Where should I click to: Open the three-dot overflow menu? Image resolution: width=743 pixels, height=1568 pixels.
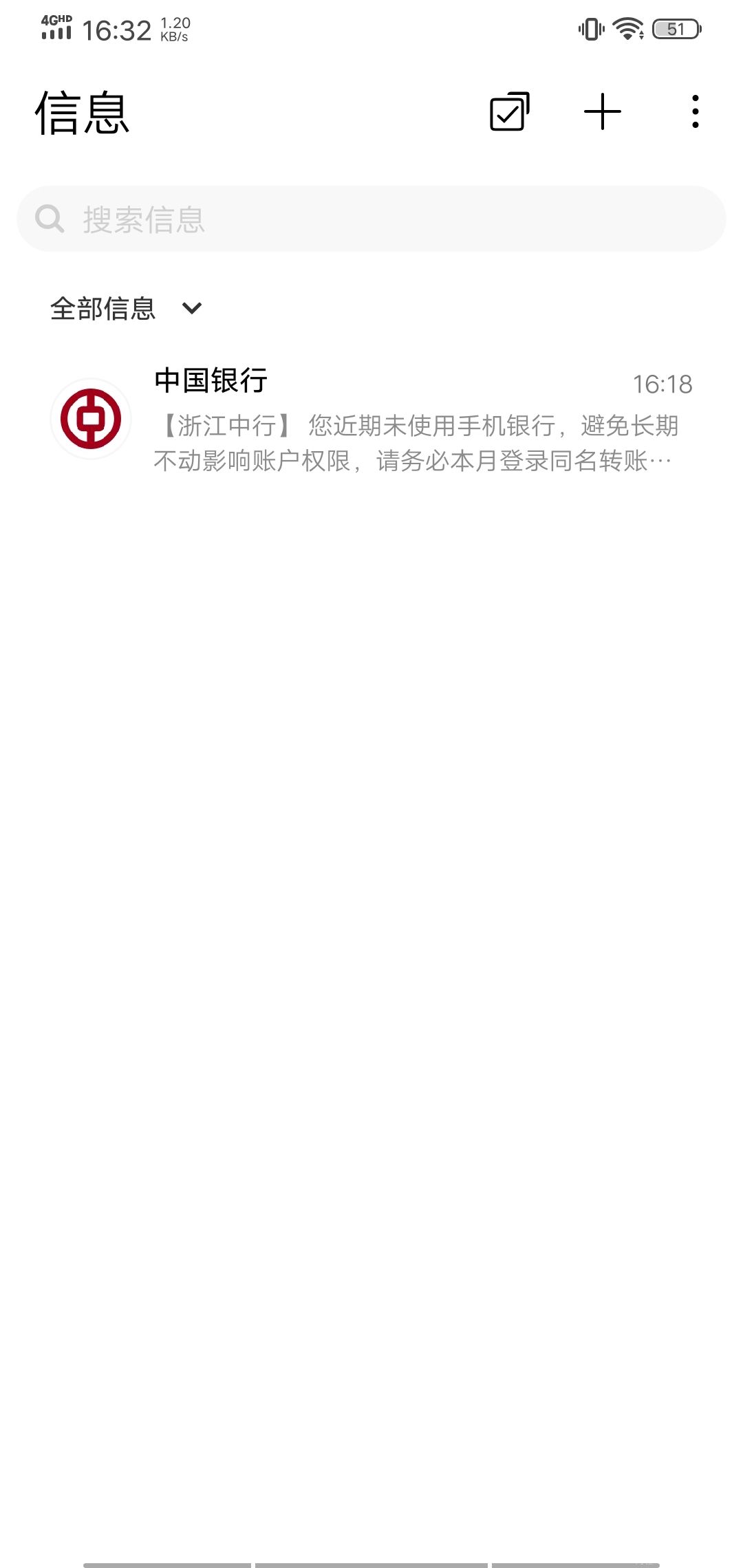[696, 111]
